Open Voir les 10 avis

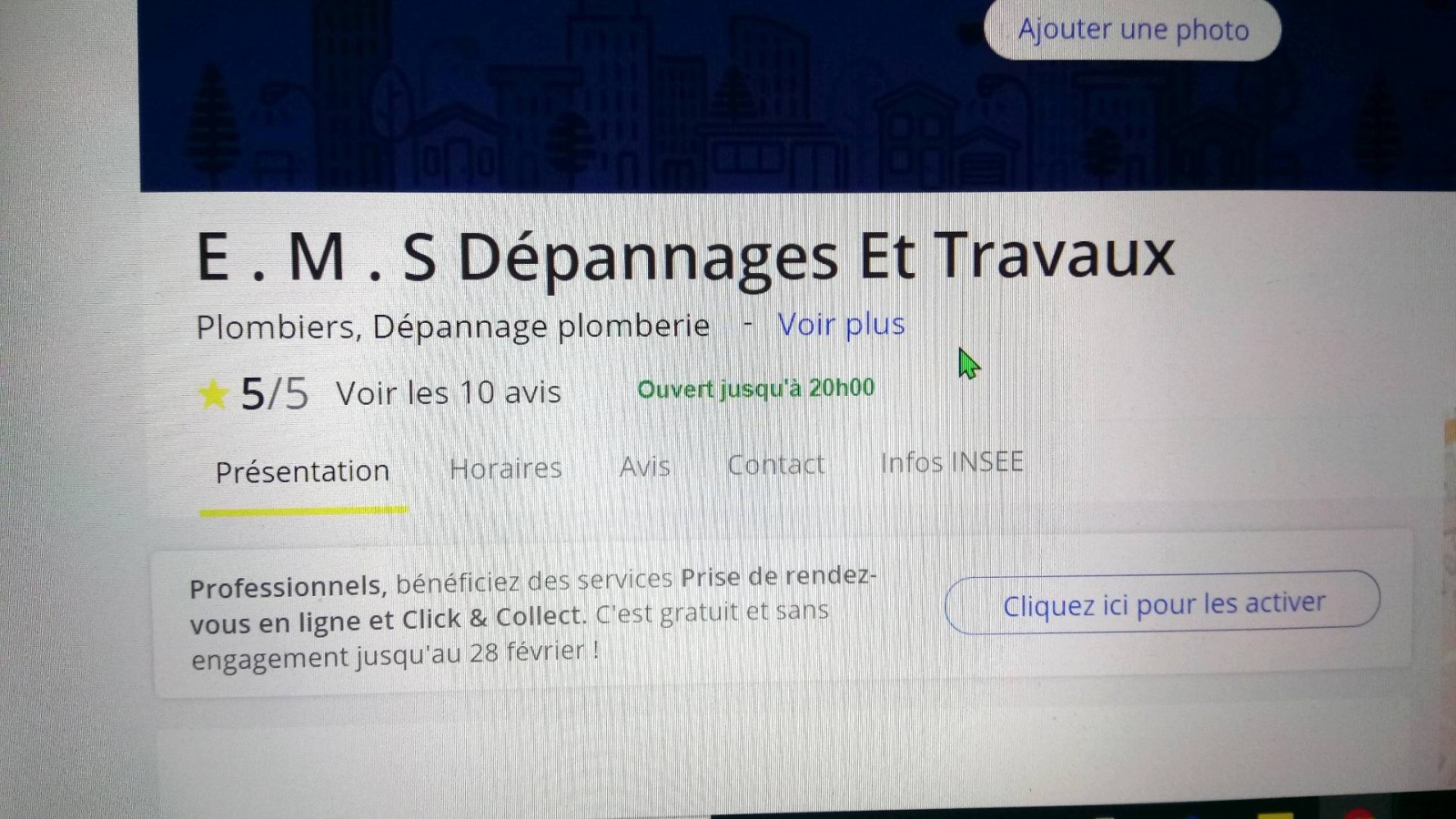[448, 393]
